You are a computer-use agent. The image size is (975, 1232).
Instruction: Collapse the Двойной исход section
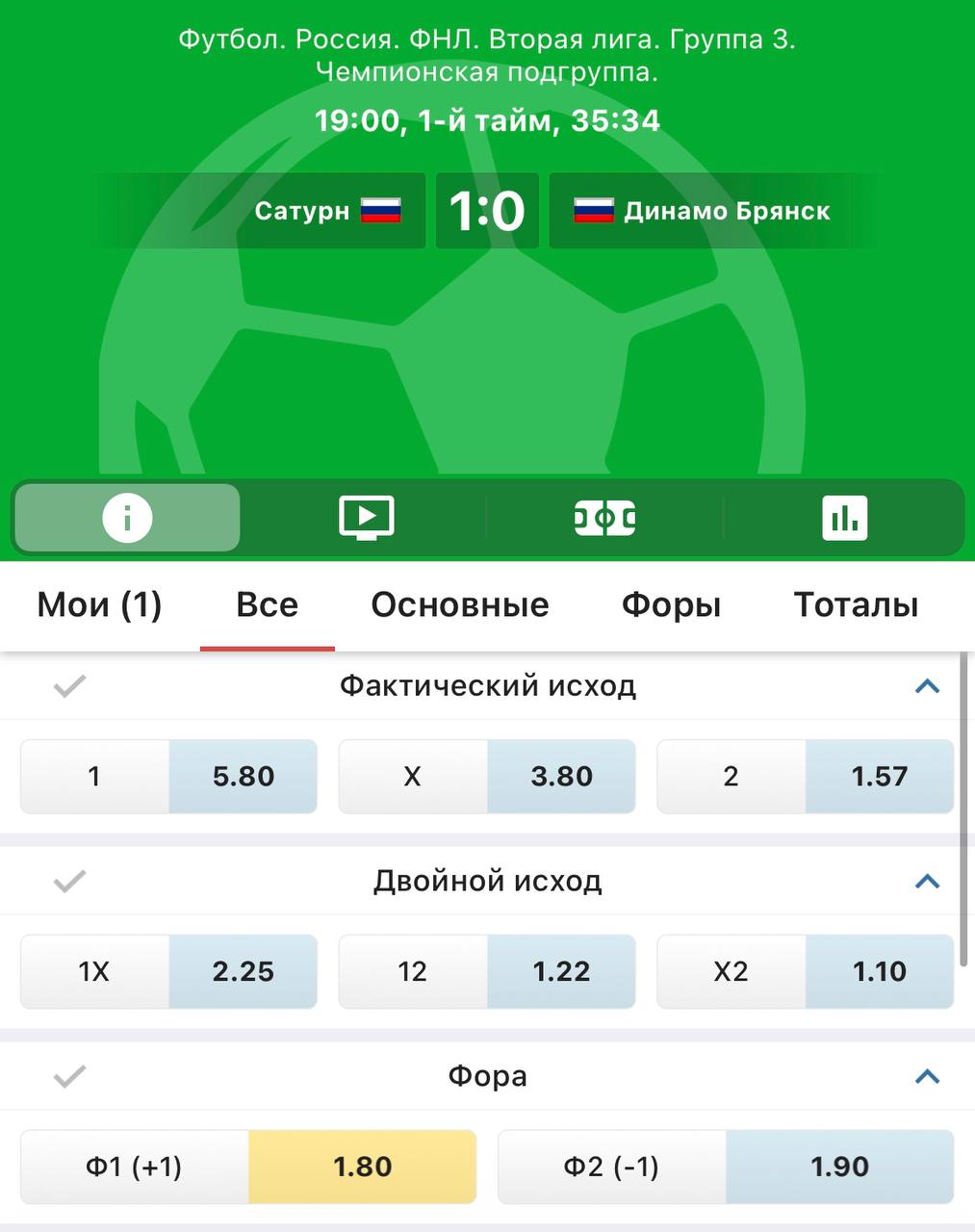(x=927, y=882)
